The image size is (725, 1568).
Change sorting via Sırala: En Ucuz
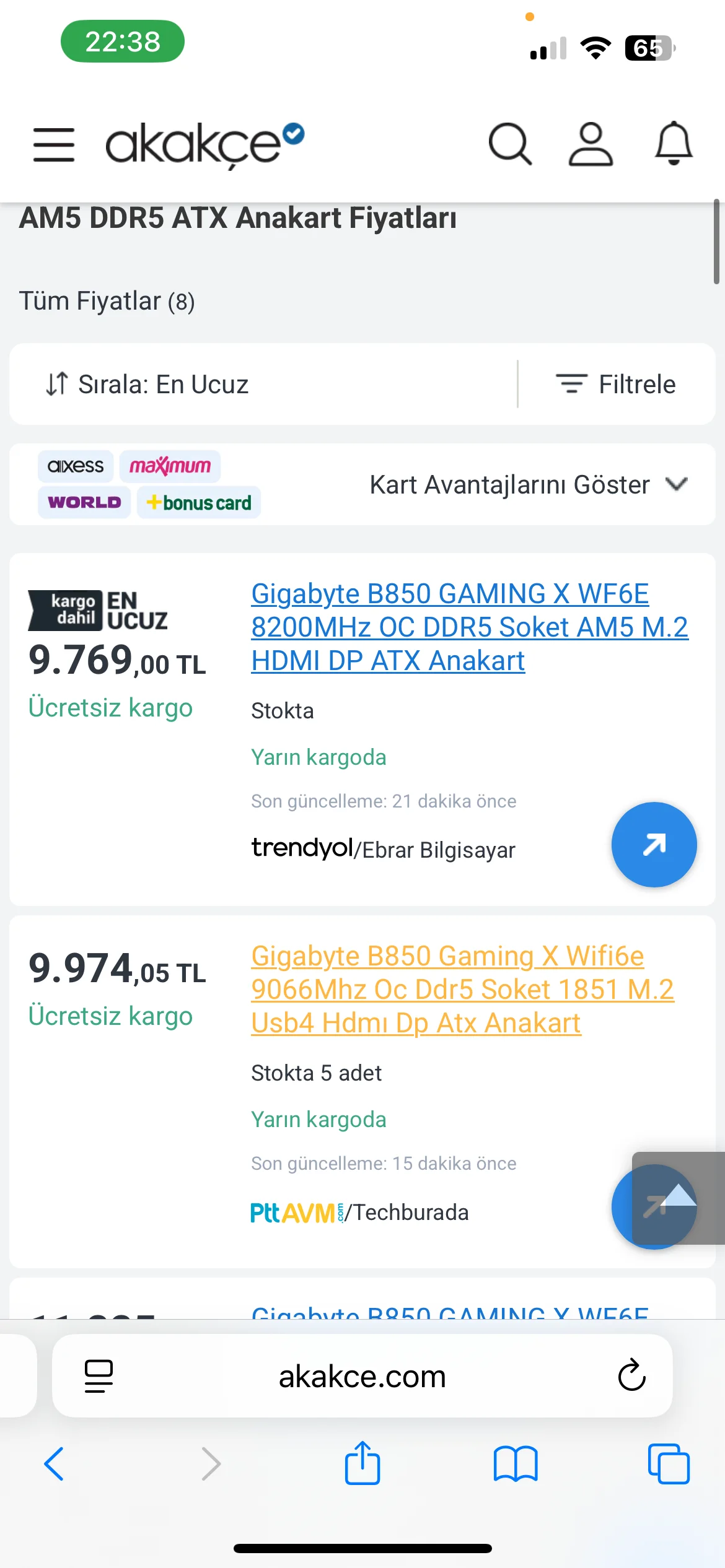[x=147, y=385]
